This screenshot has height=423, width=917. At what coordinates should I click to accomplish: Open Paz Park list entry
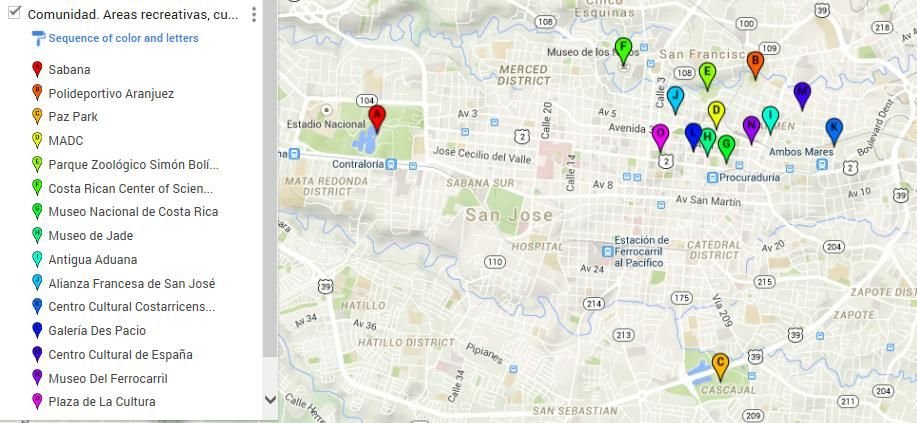pos(73,117)
